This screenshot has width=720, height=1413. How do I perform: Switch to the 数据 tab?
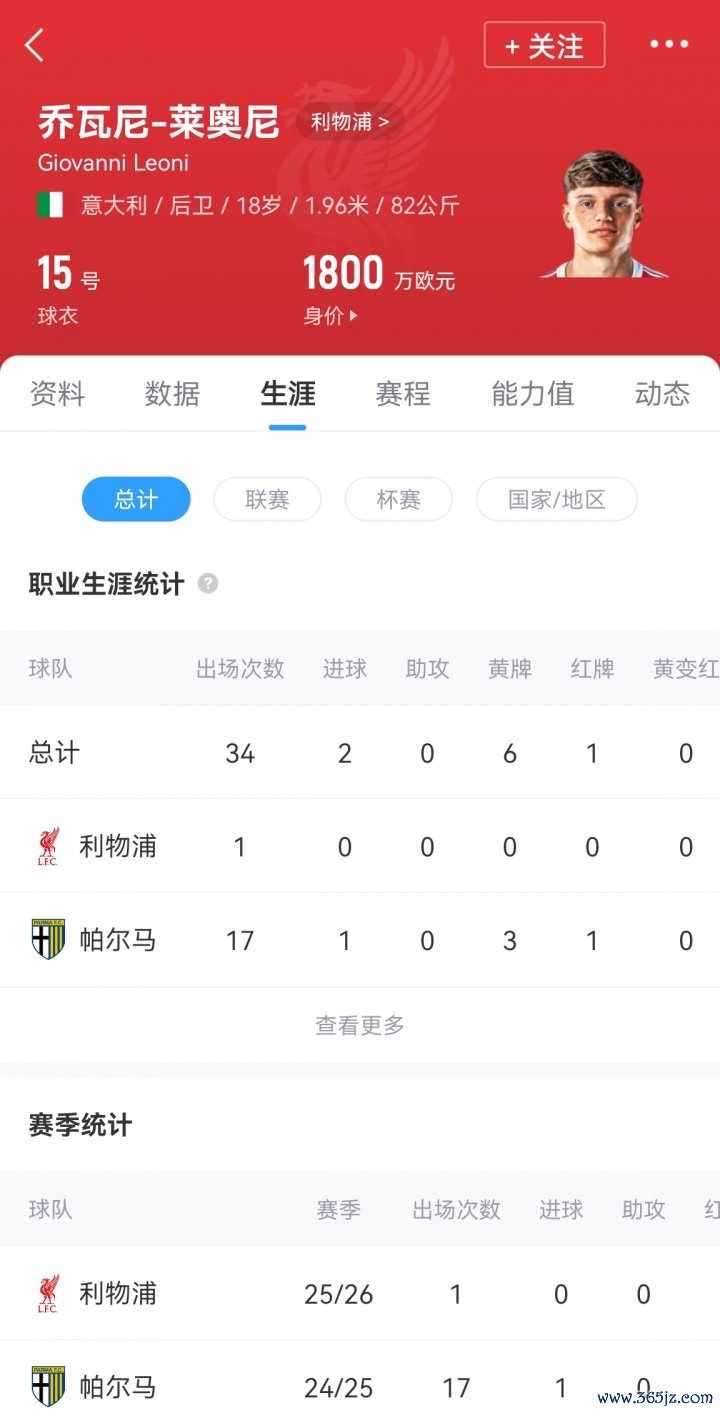tap(172, 394)
